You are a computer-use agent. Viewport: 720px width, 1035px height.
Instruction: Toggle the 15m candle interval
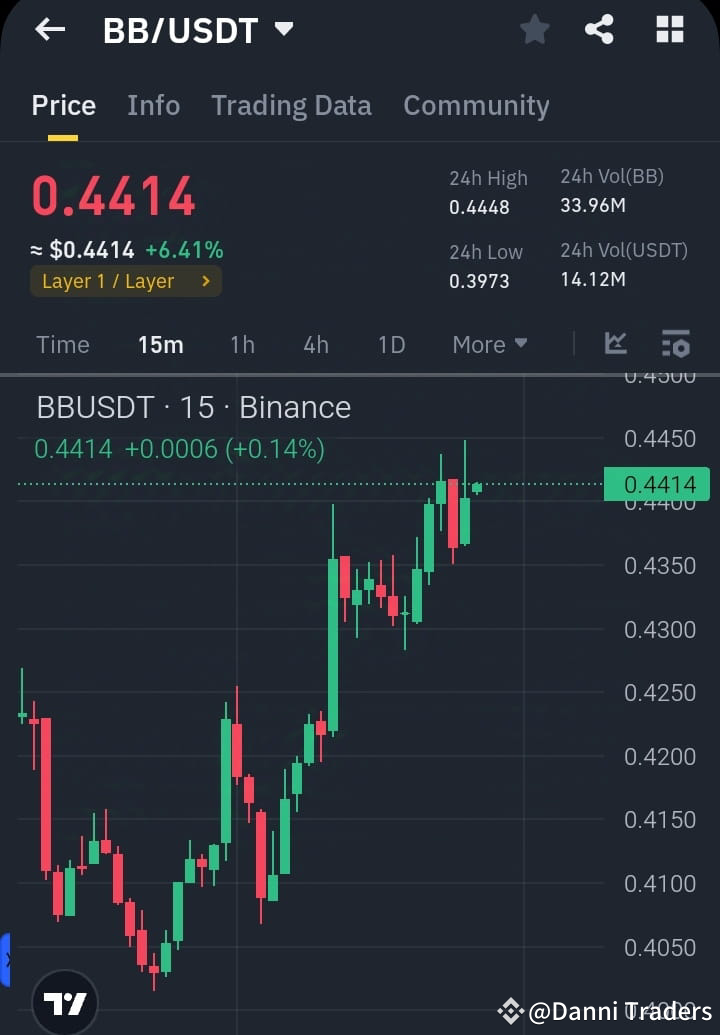[161, 344]
